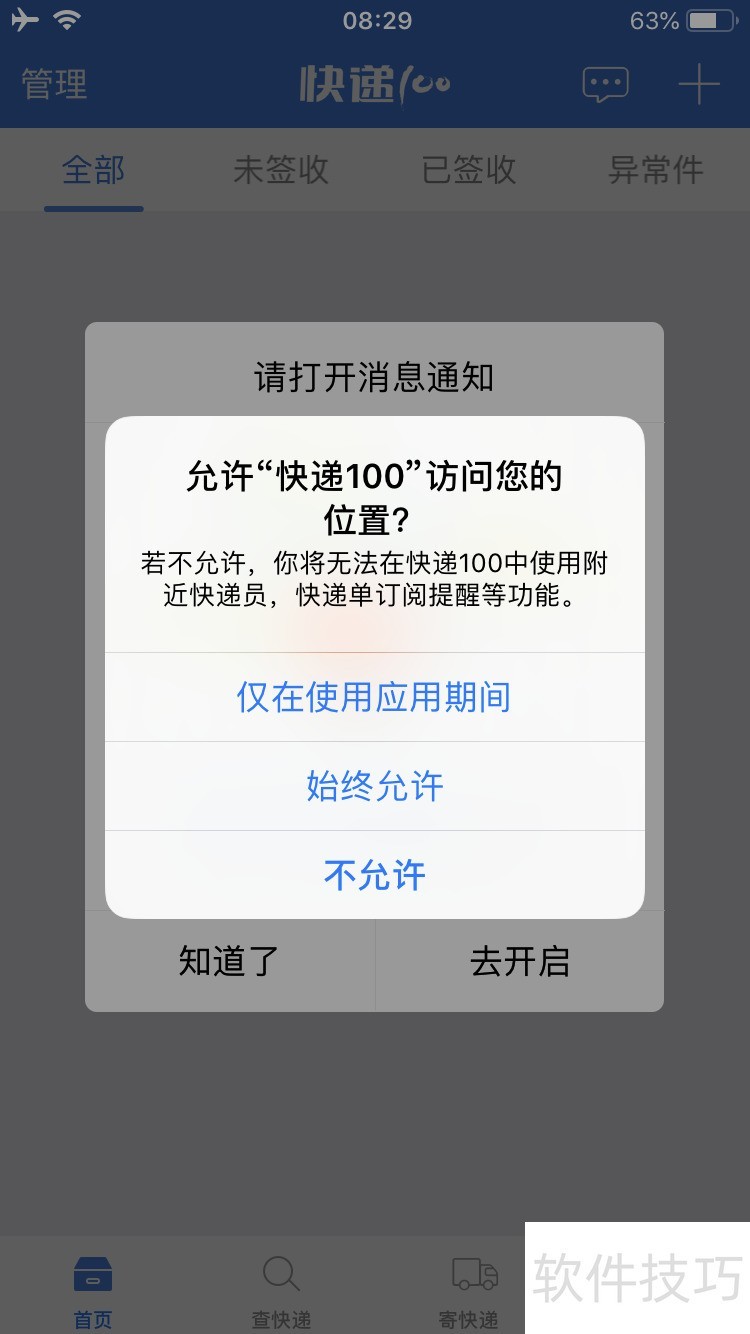The image size is (750, 1334).
Task: Select the 全部 tab
Action: pyautogui.click(x=93, y=170)
